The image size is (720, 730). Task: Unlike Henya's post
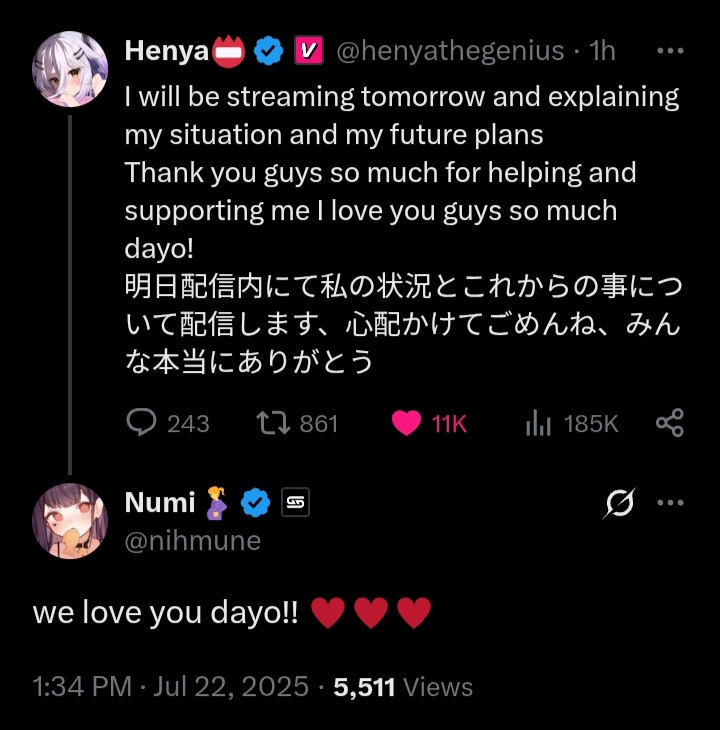tap(406, 423)
